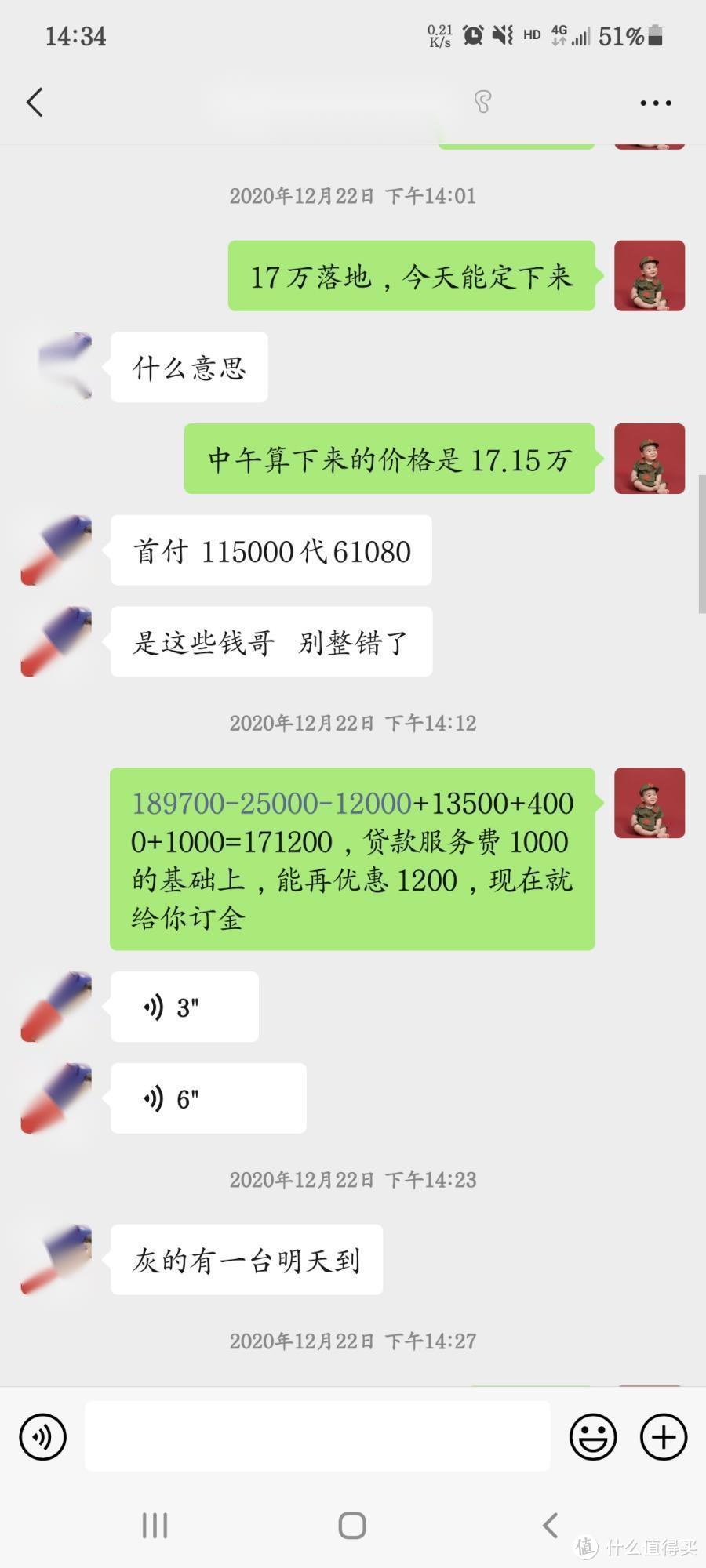Tap the linked numbers 189700-25000-12000
706x1568 pixels.
(x=271, y=804)
